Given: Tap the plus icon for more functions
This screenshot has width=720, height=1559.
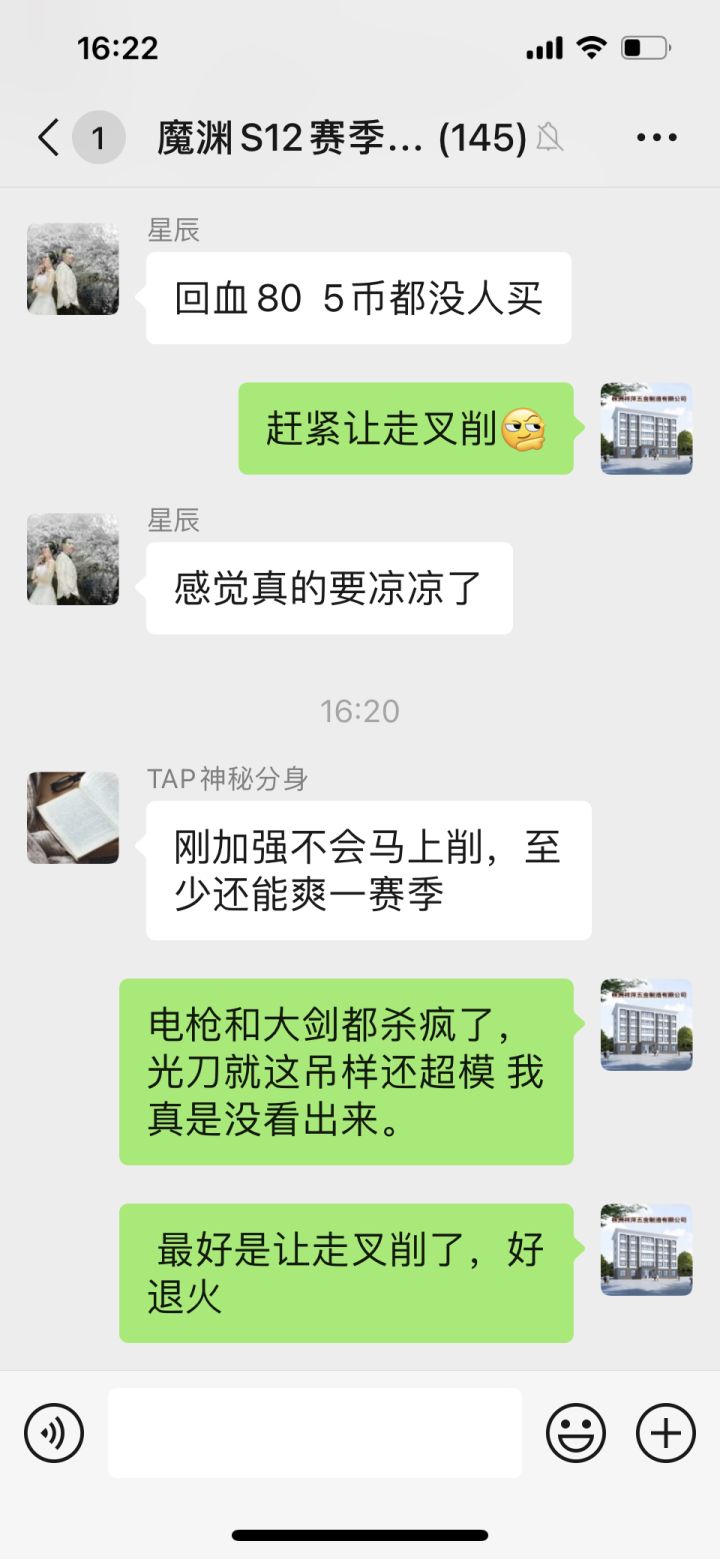Looking at the screenshot, I should pyautogui.click(x=663, y=1432).
